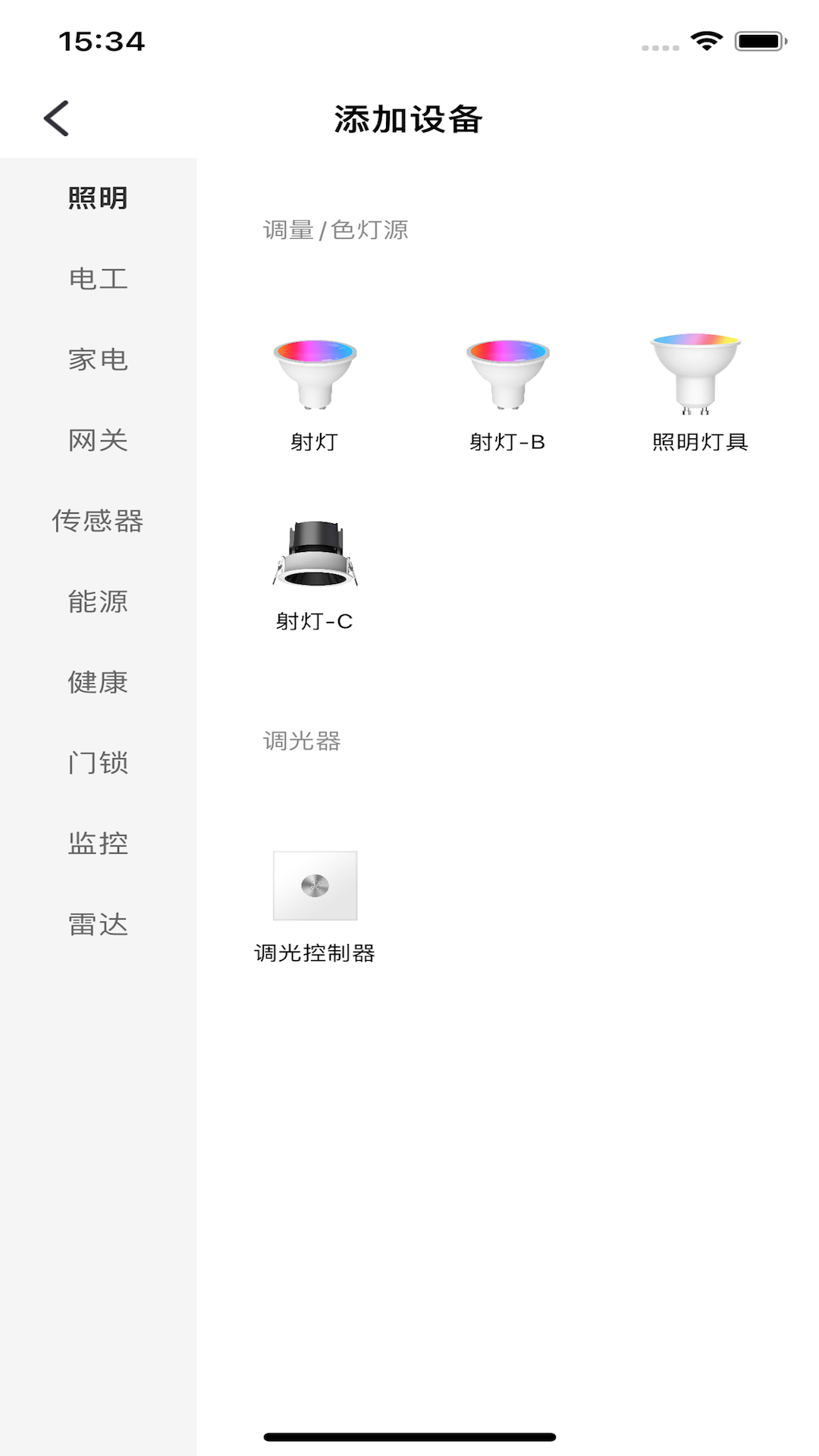Open the 网关 gateway category
Image resolution: width=819 pixels, height=1456 pixels.
pos(98,441)
